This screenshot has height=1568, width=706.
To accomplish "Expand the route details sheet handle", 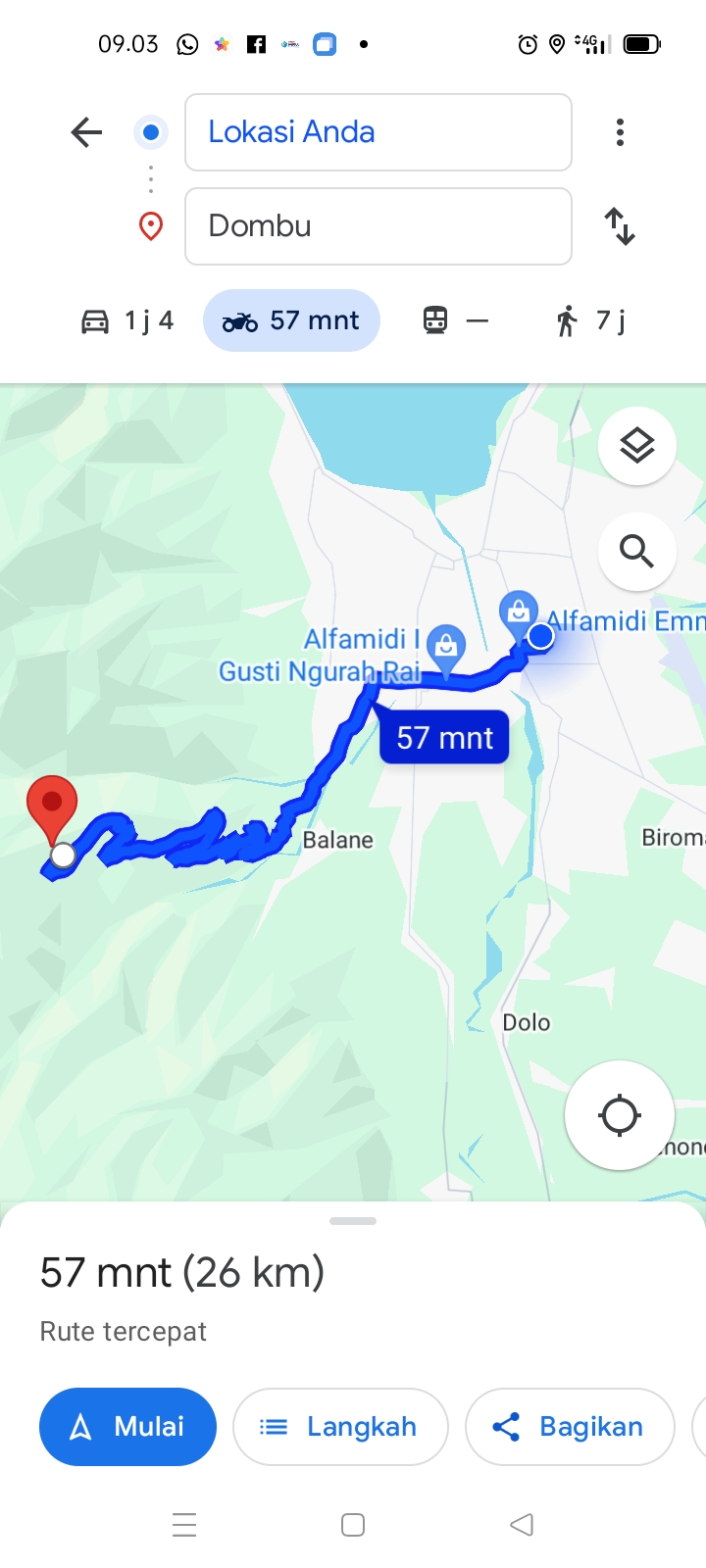I will pyautogui.click(x=353, y=1221).
